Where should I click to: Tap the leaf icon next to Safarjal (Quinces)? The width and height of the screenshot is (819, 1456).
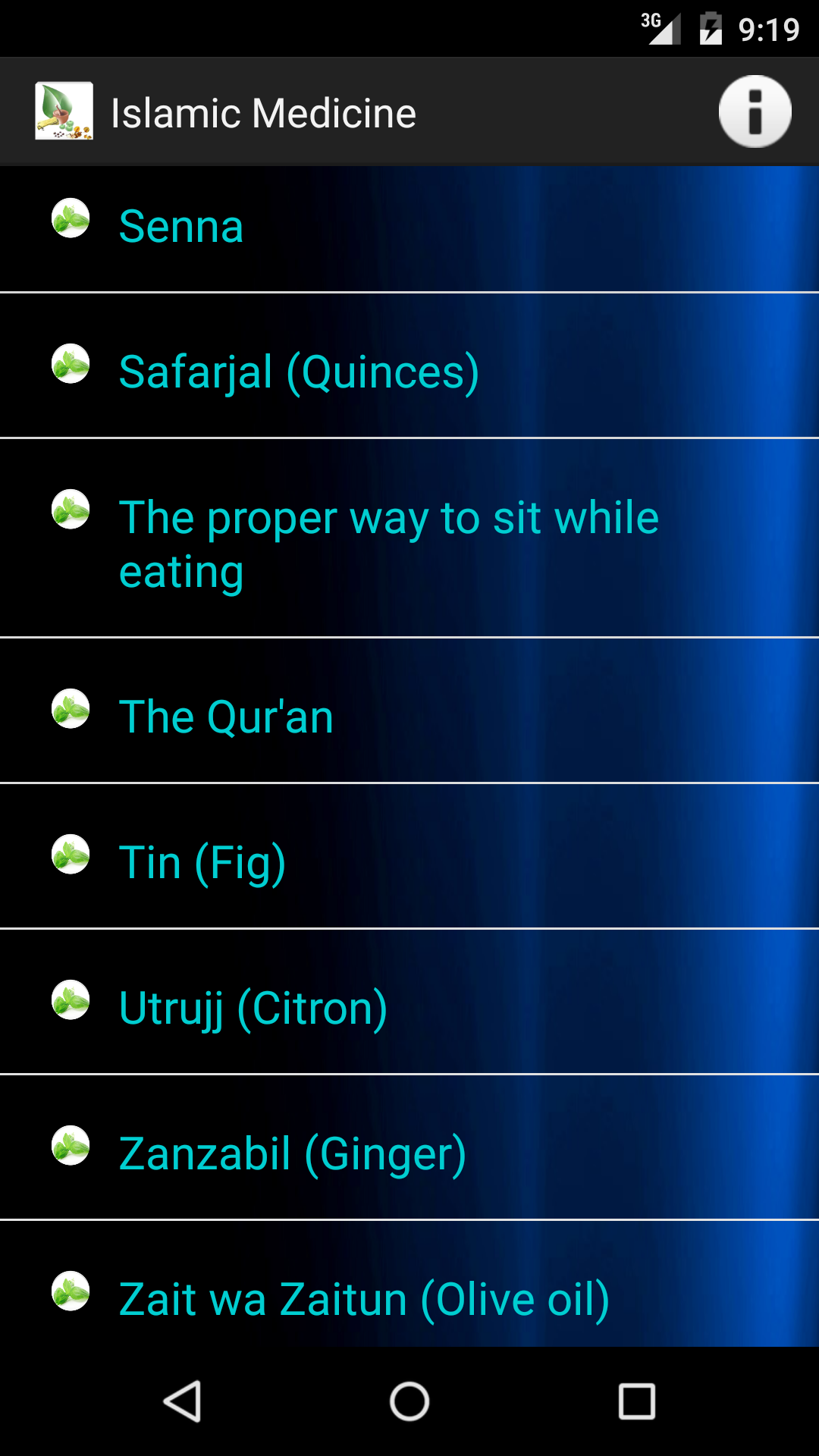tap(71, 368)
